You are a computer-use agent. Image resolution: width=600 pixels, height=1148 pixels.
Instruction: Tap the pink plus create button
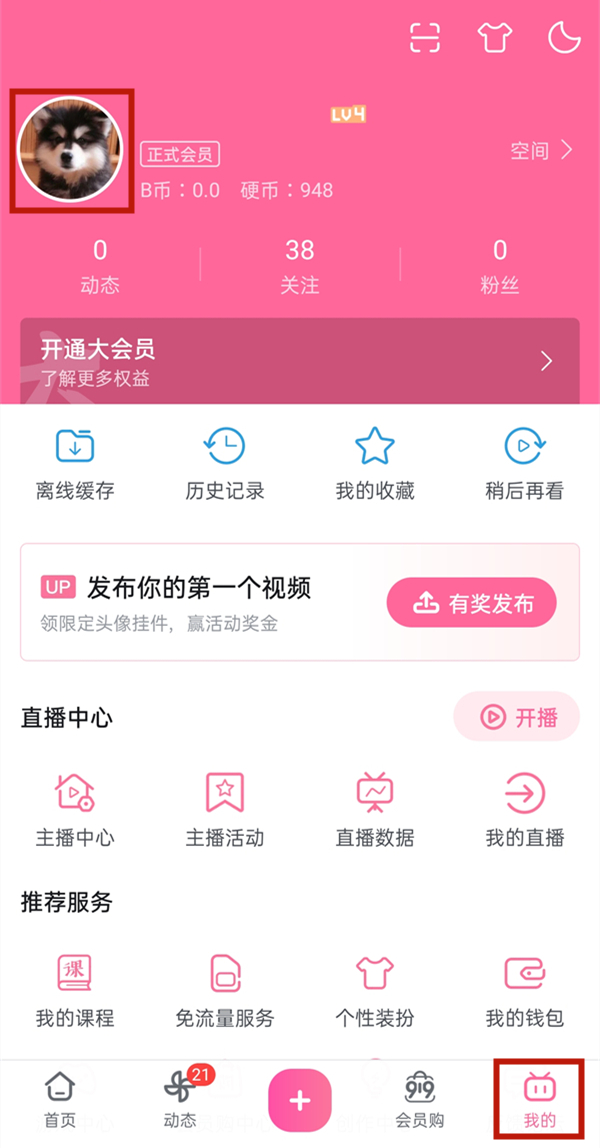[x=300, y=1101]
